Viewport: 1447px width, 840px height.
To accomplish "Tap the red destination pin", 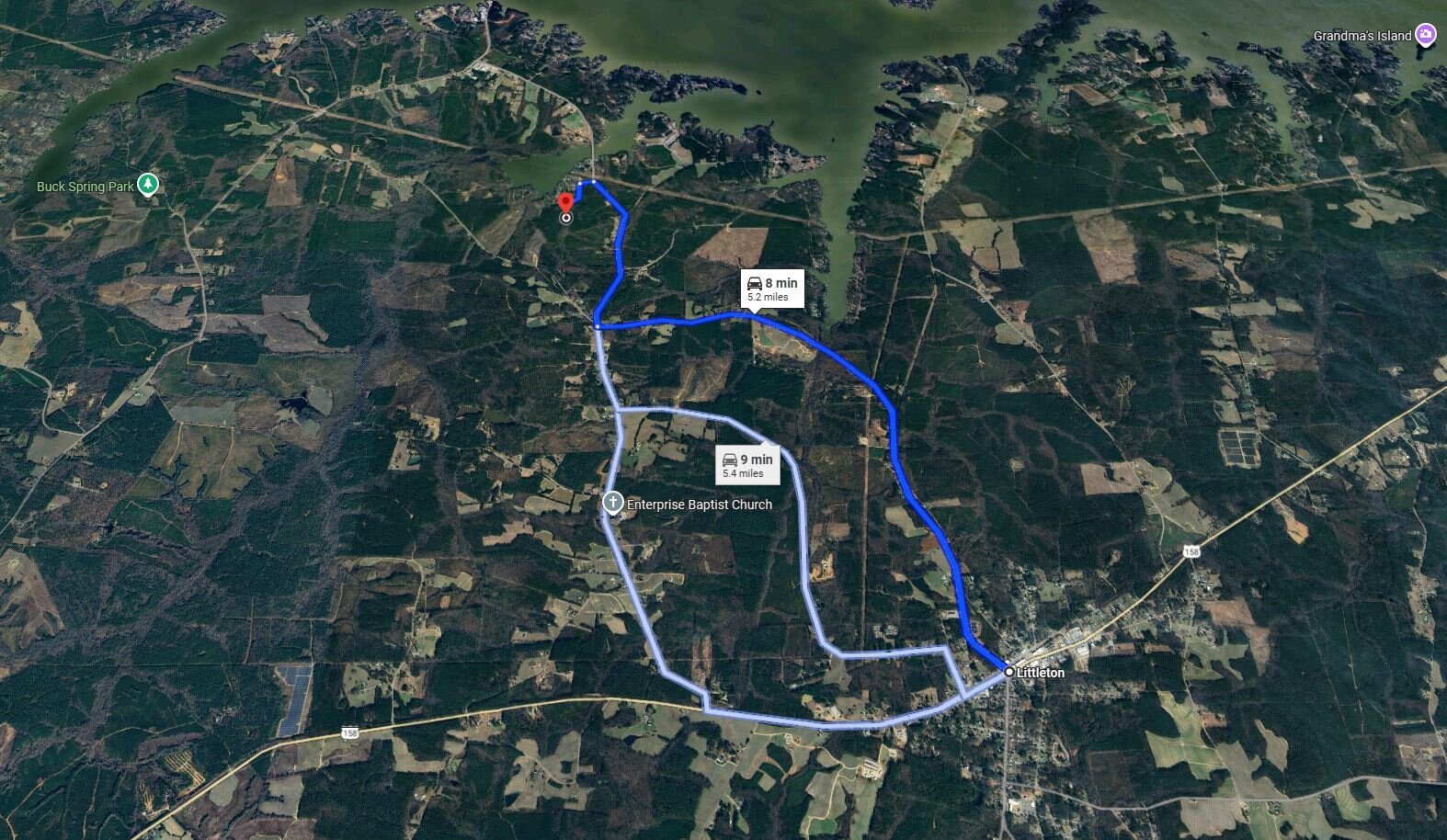I will (566, 202).
